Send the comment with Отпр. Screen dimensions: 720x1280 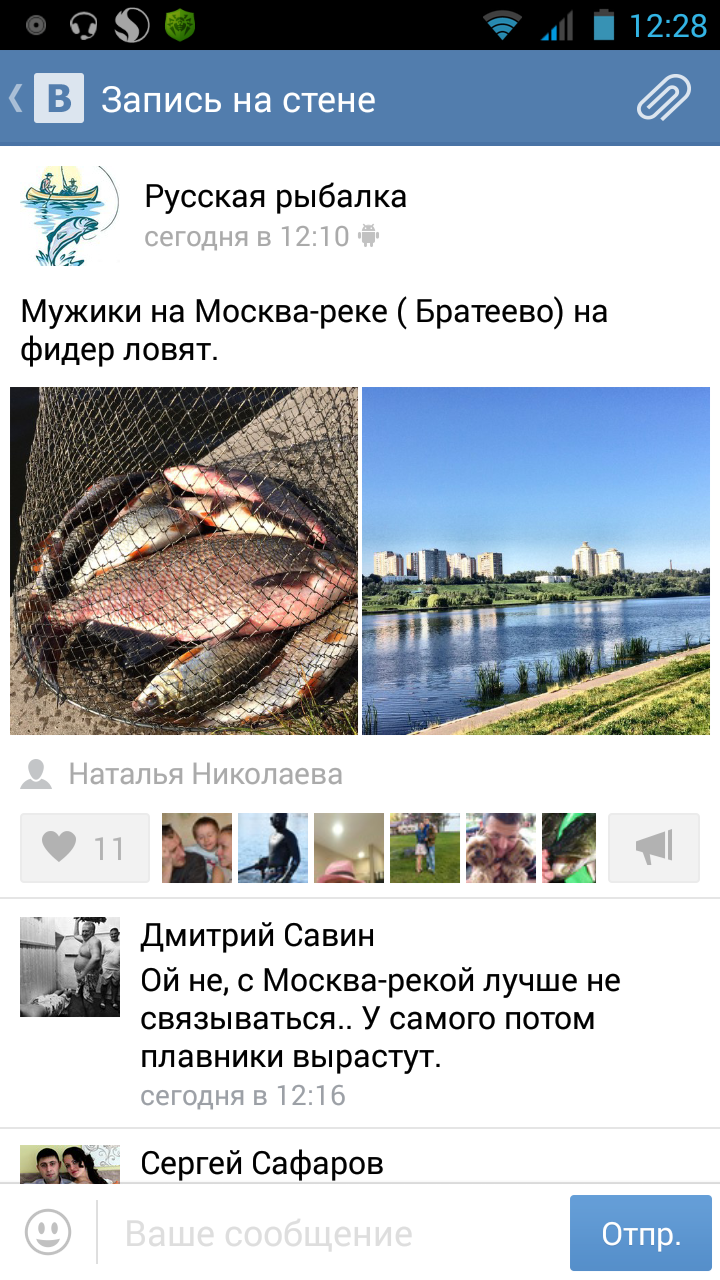[x=640, y=1233]
